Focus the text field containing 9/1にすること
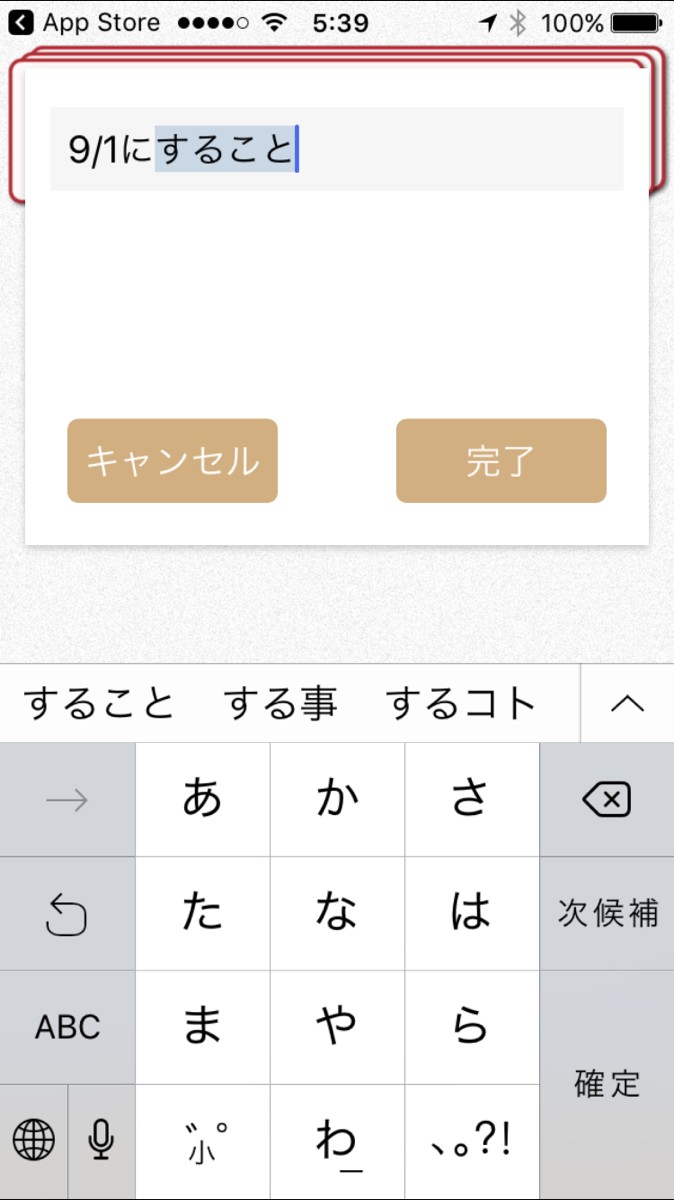This screenshot has height=1200, width=674. tap(337, 149)
